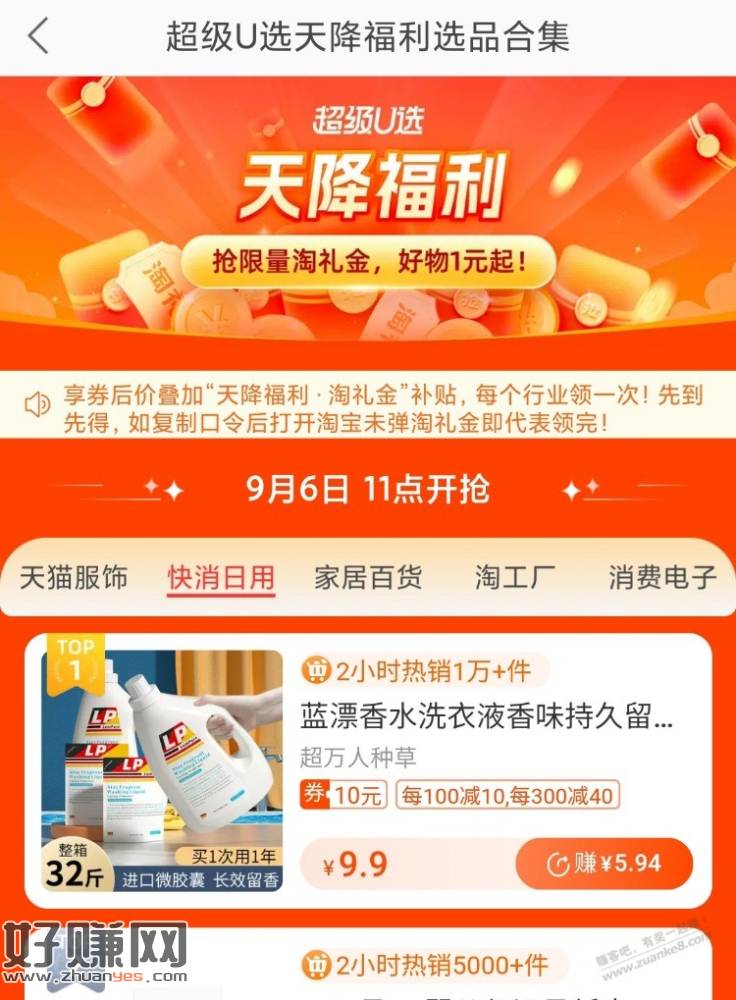Open the 消费电子 tab
Image resolution: width=736 pixels, height=1000 pixels.
[x=662, y=578]
